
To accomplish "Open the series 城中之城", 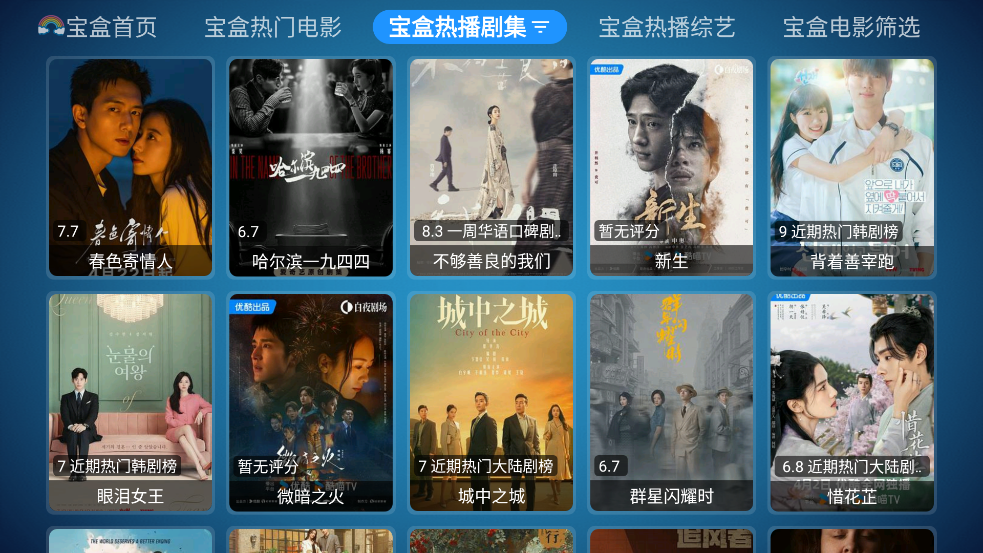I will [x=491, y=402].
